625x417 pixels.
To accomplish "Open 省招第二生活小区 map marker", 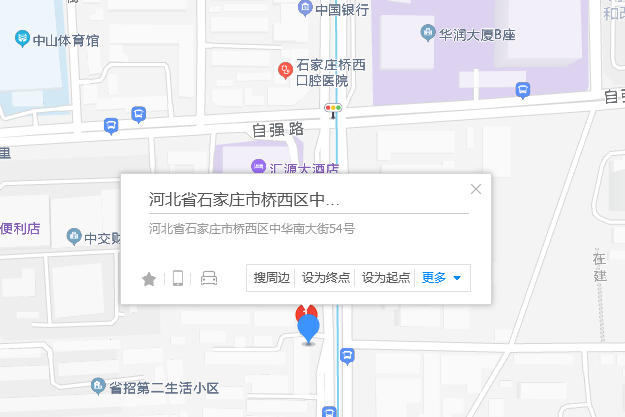I will coord(97,386).
